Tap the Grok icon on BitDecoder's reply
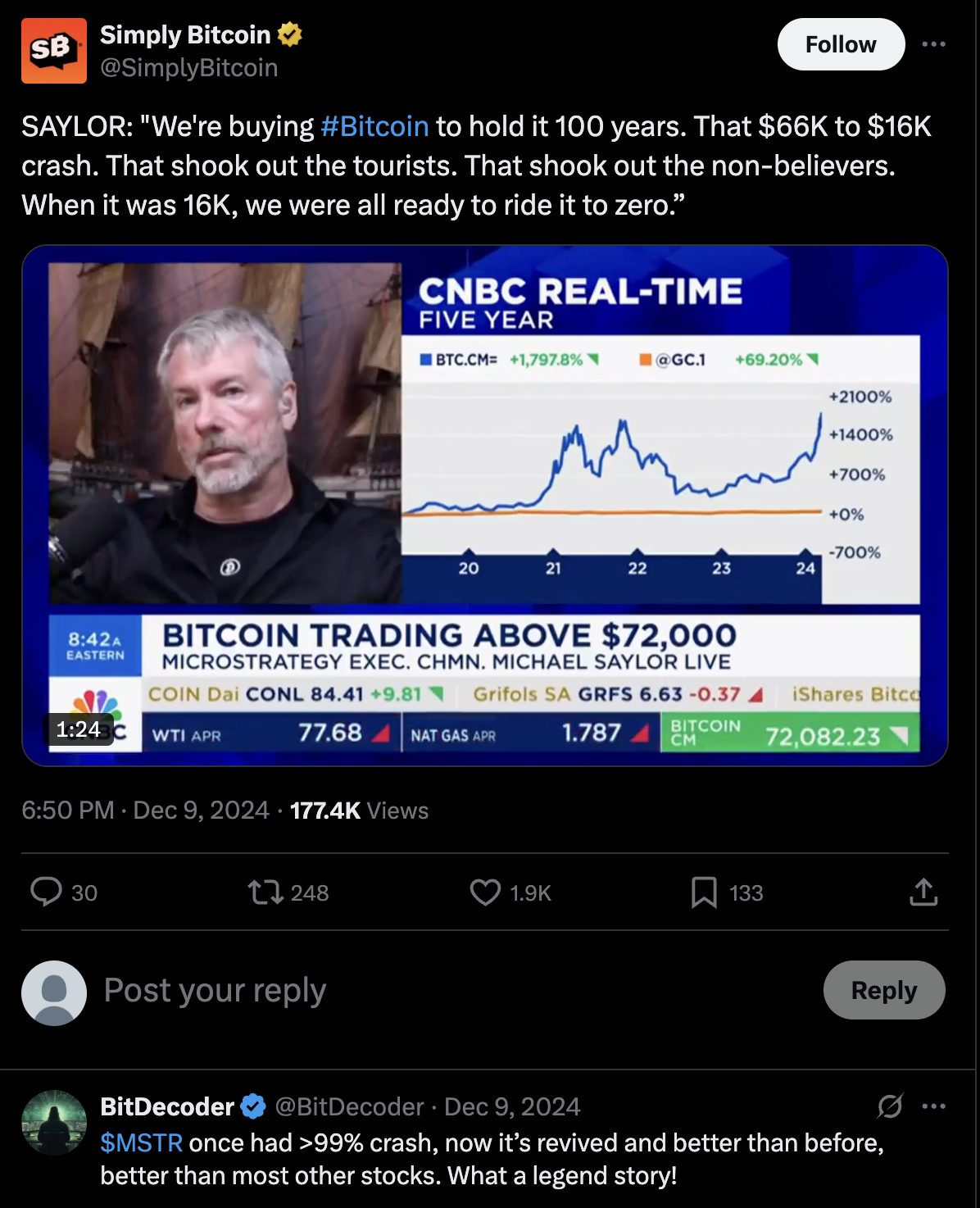 click(x=890, y=1106)
